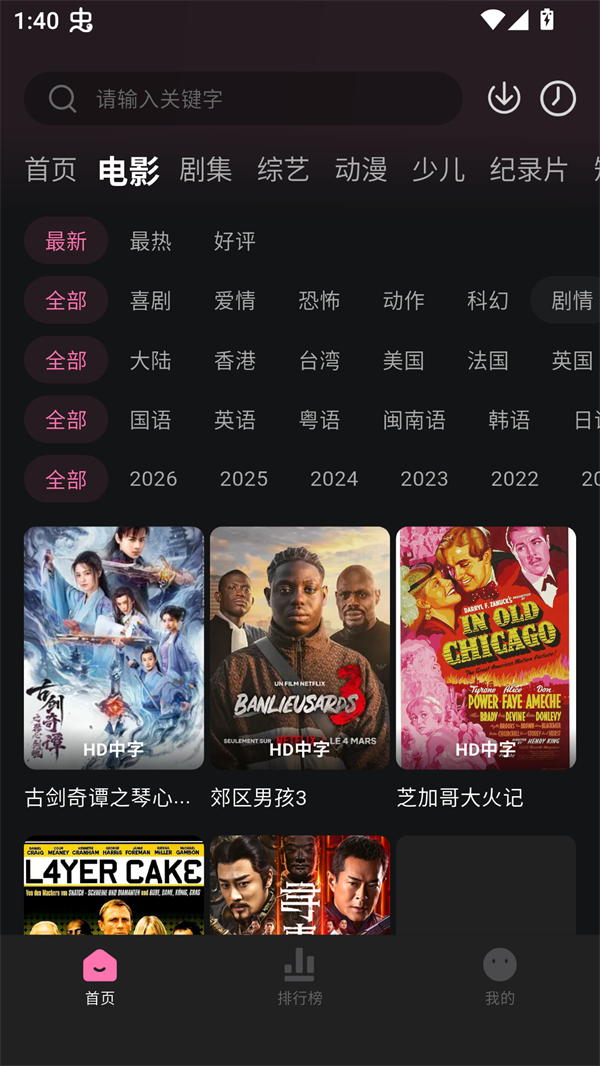
Task: Switch to the 综艺 tab
Action: pos(283,170)
